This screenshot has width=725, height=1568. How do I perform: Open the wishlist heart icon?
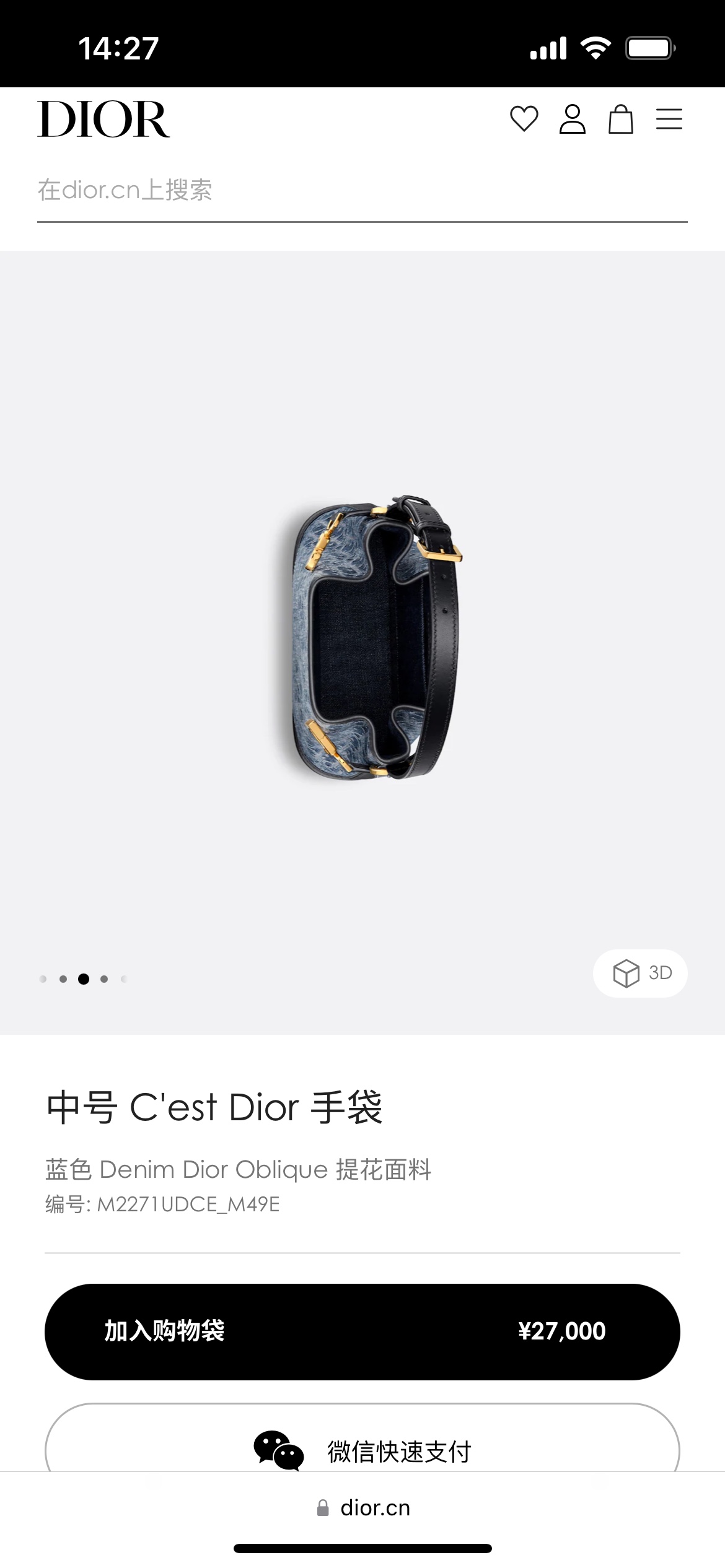pyautogui.click(x=524, y=119)
